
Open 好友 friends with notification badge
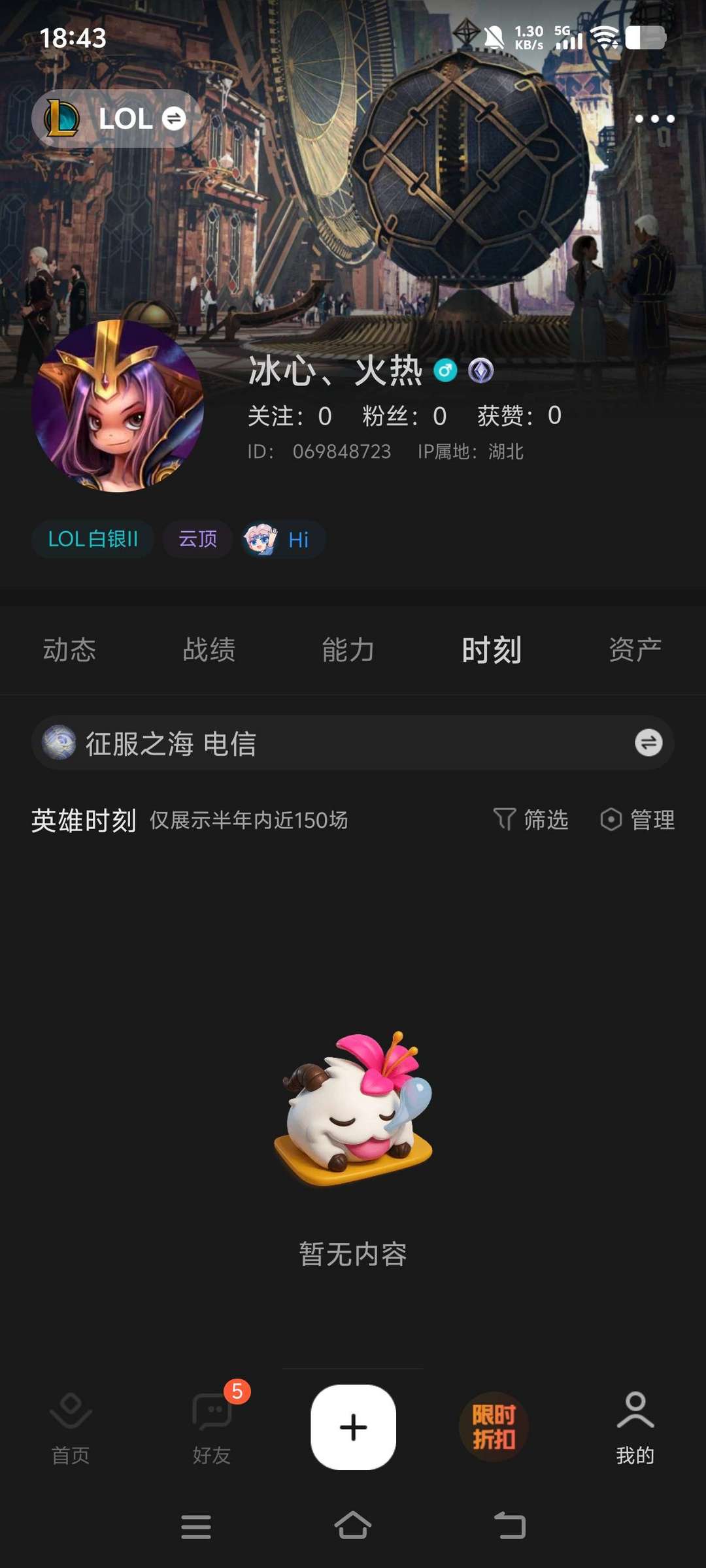211,1441
